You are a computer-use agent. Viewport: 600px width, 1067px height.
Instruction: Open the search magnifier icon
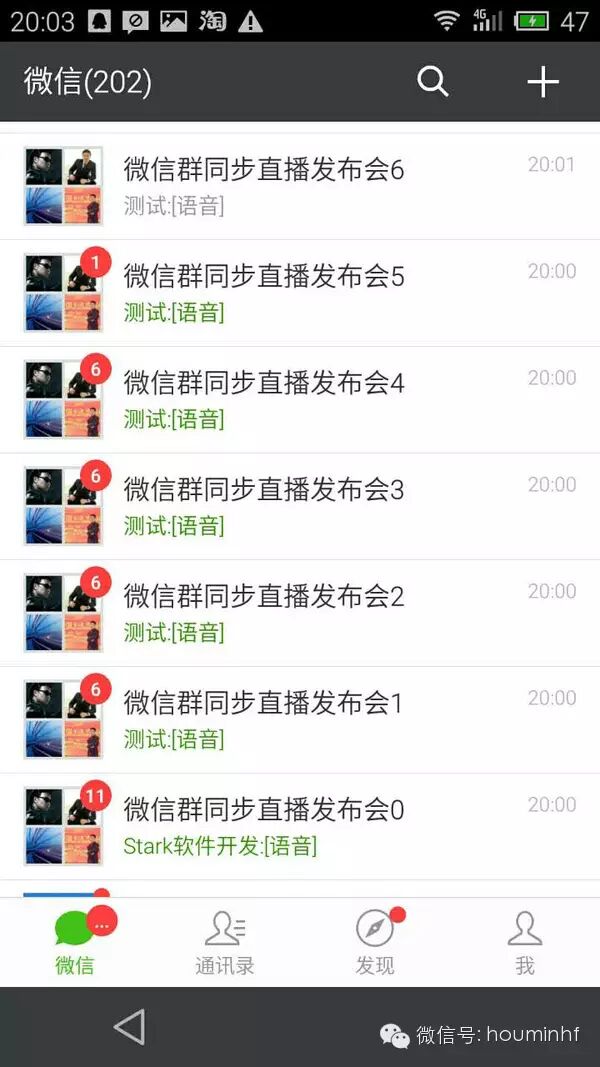pyautogui.click(x=432, y=82)
